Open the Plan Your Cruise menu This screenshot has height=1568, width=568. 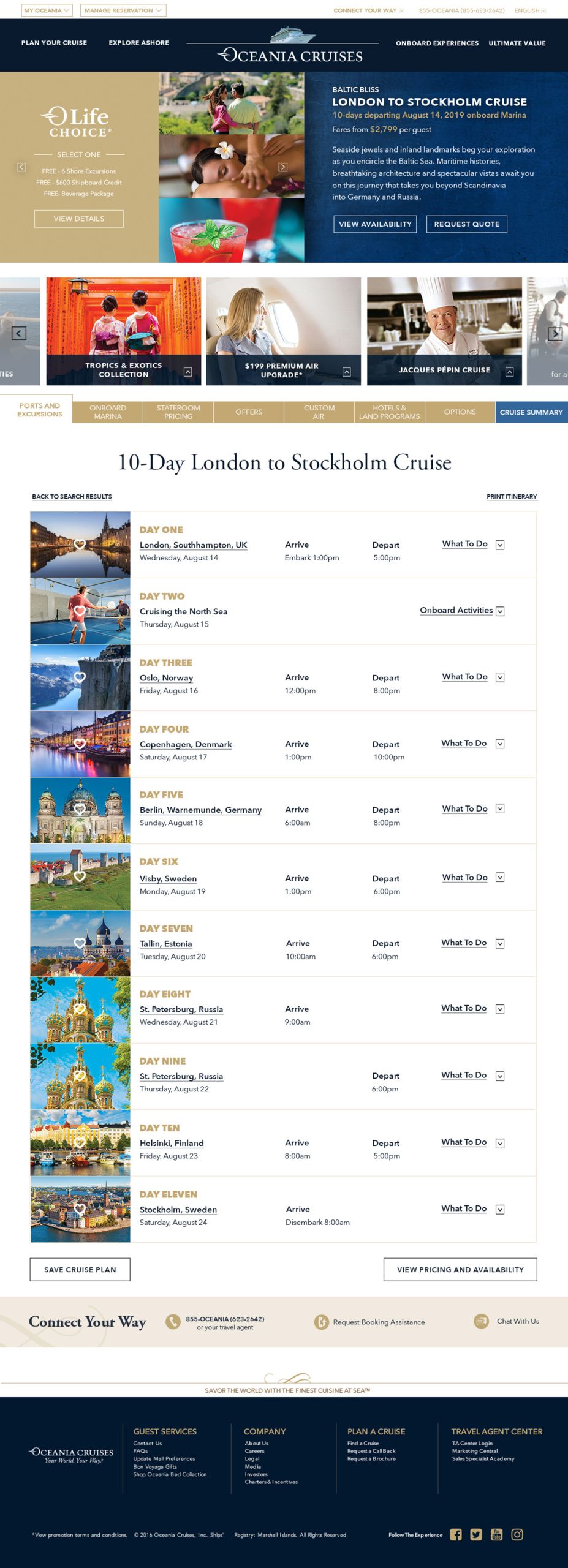point(54,43)
